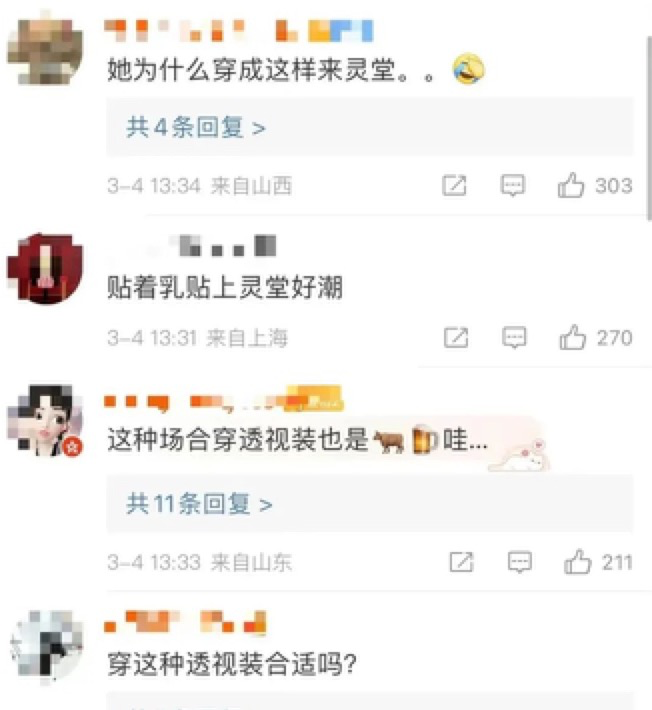Reply to the comment from 上海
652x710 pixels.
(514, 338)
